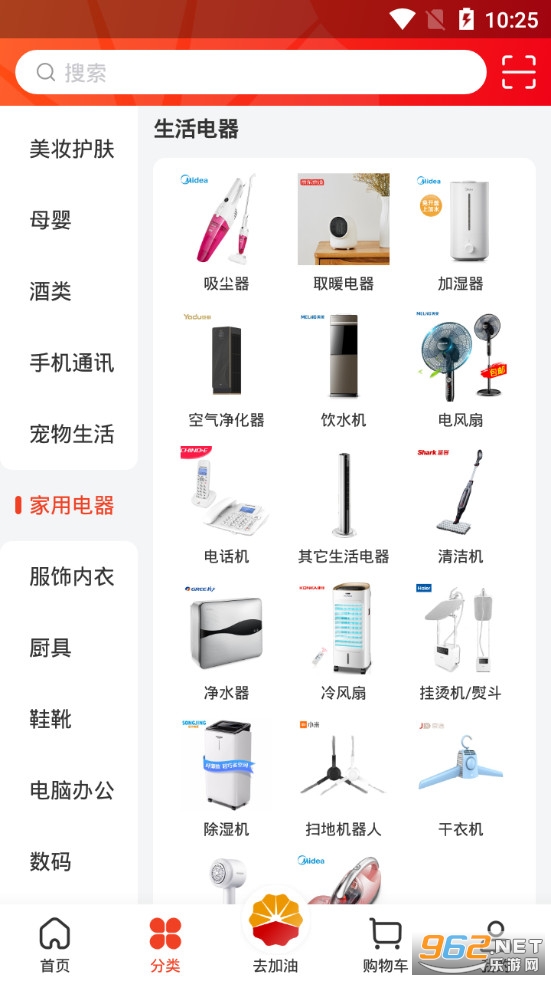Choose the 手机通讯 category
The width and height of the screenshot is (551, 981).
(72, 363)
